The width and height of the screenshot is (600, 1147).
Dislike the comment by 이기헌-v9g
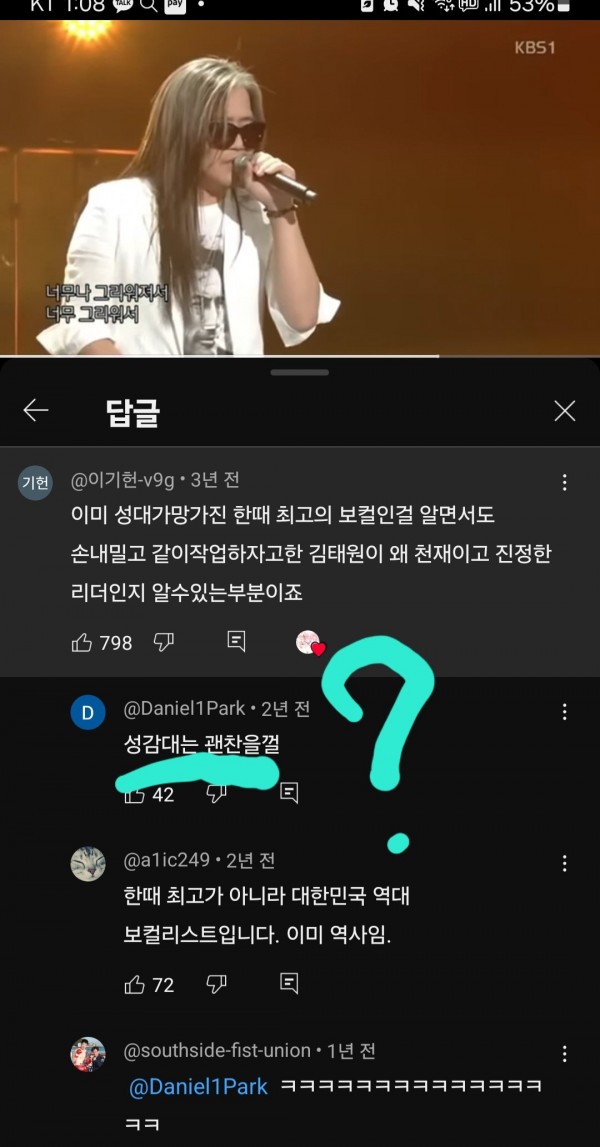pyautogui.click(x=164, y=642)
